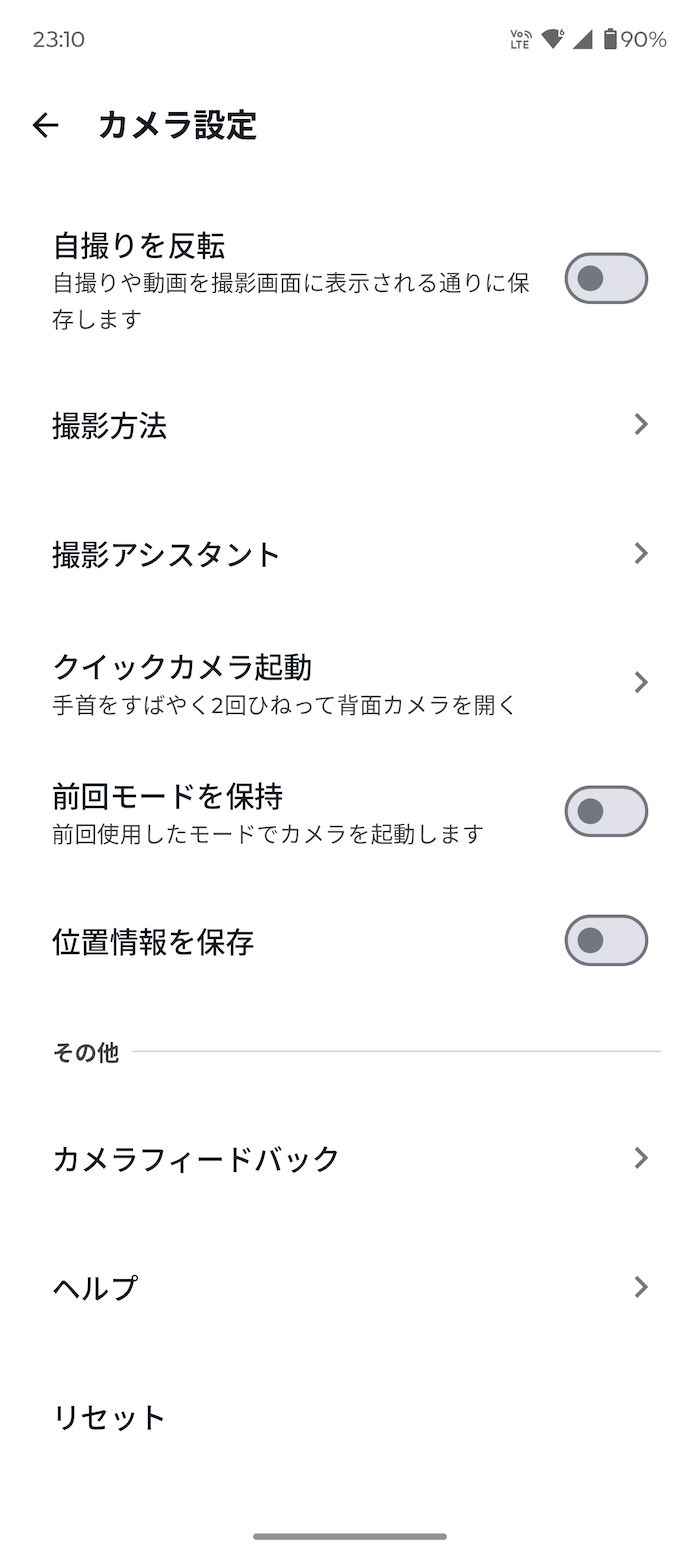Go back from カメラ設定

(x=46, y=125)
